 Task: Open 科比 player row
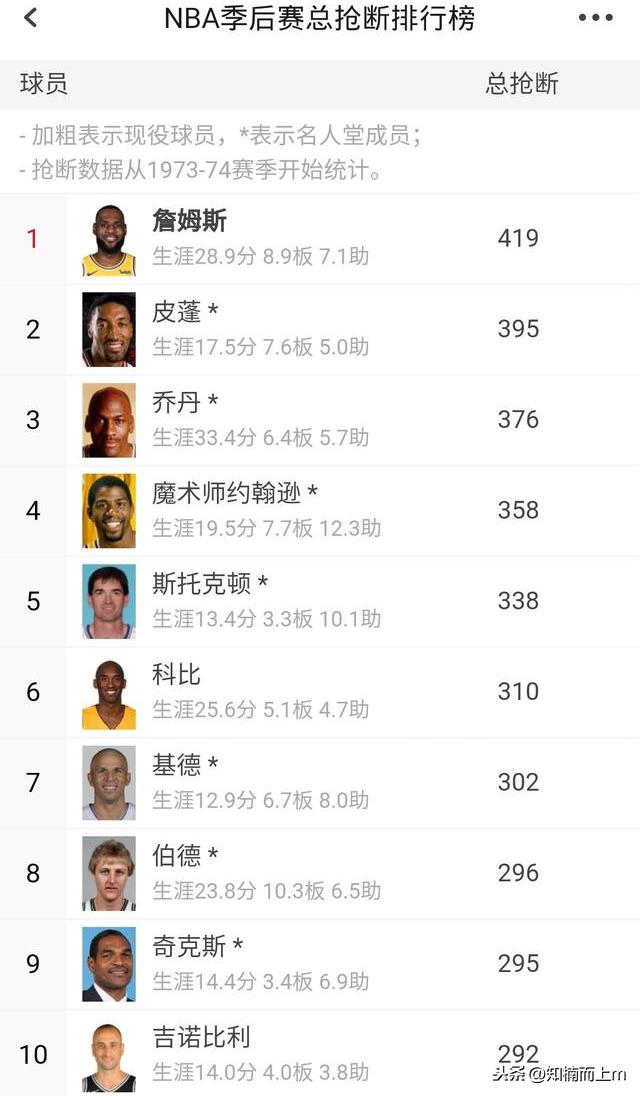[320, 692]
